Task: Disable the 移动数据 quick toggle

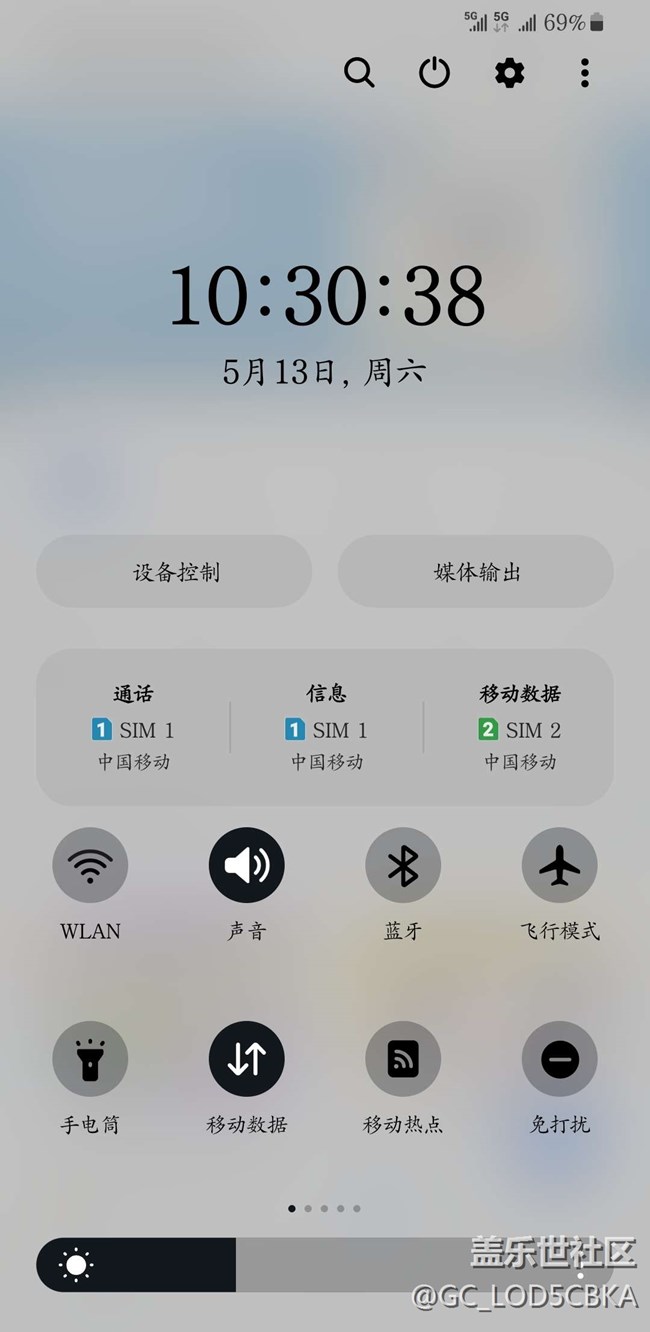Action: click(247, 1059)
